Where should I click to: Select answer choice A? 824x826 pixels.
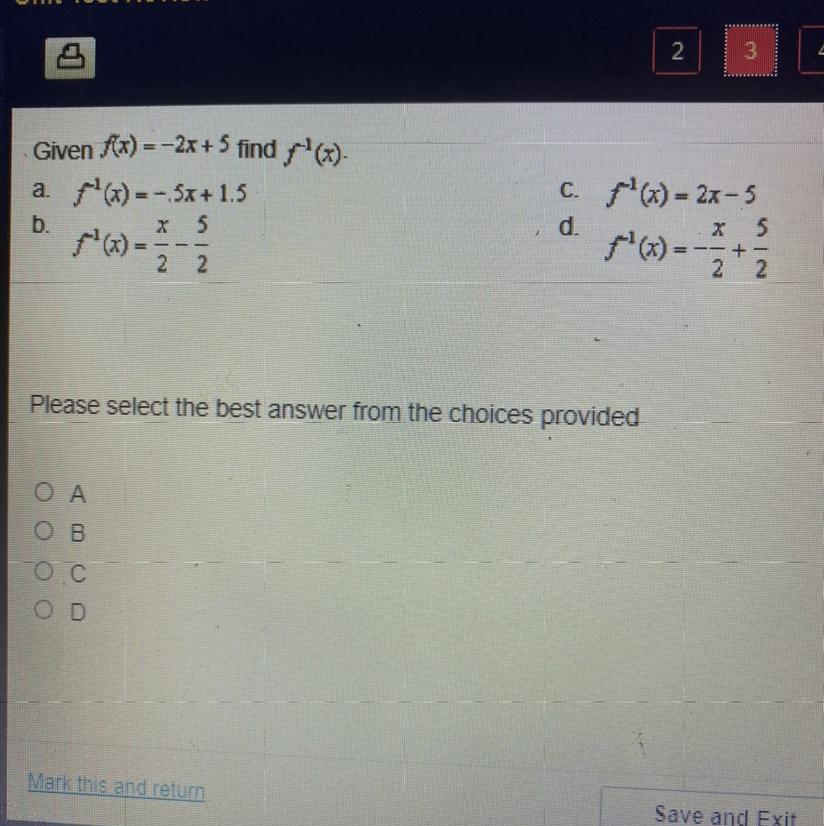point(44,492)
